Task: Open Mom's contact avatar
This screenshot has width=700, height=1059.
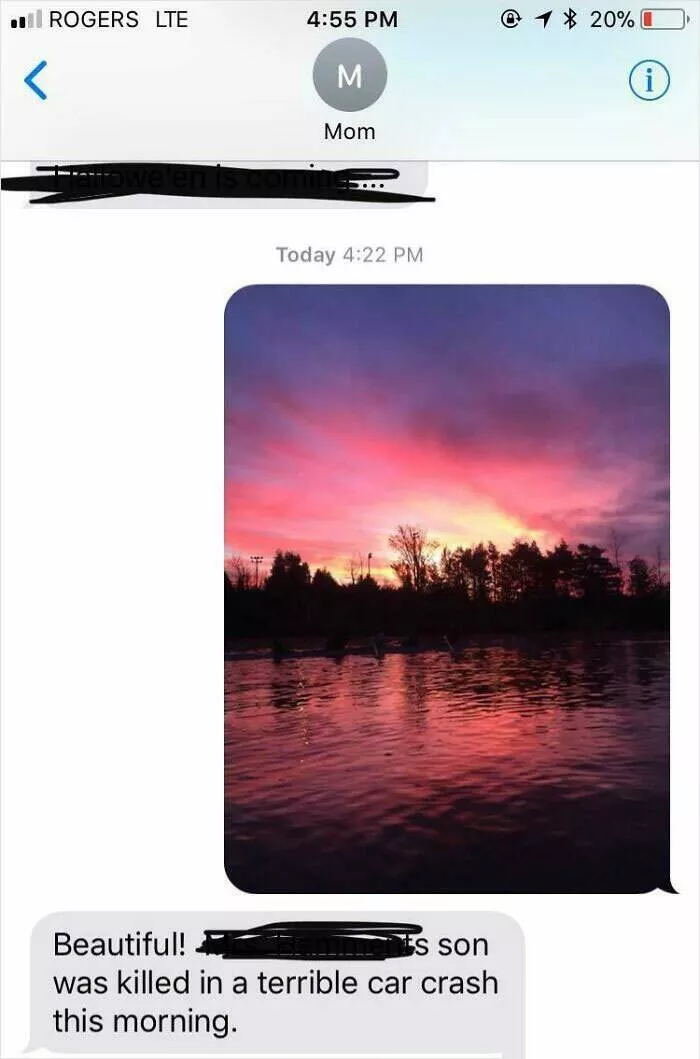Action: tap(349, 75)
